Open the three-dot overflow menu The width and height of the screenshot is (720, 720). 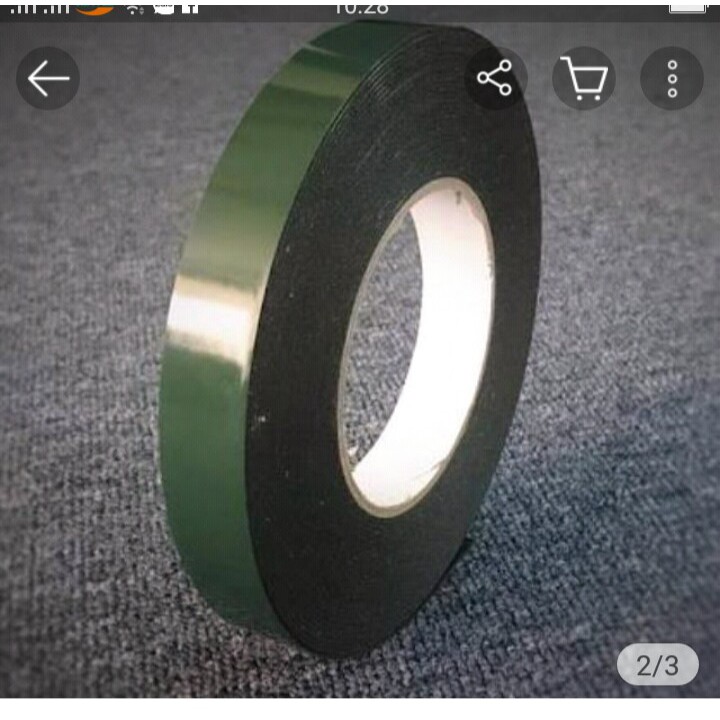click(x=672, y=78)
